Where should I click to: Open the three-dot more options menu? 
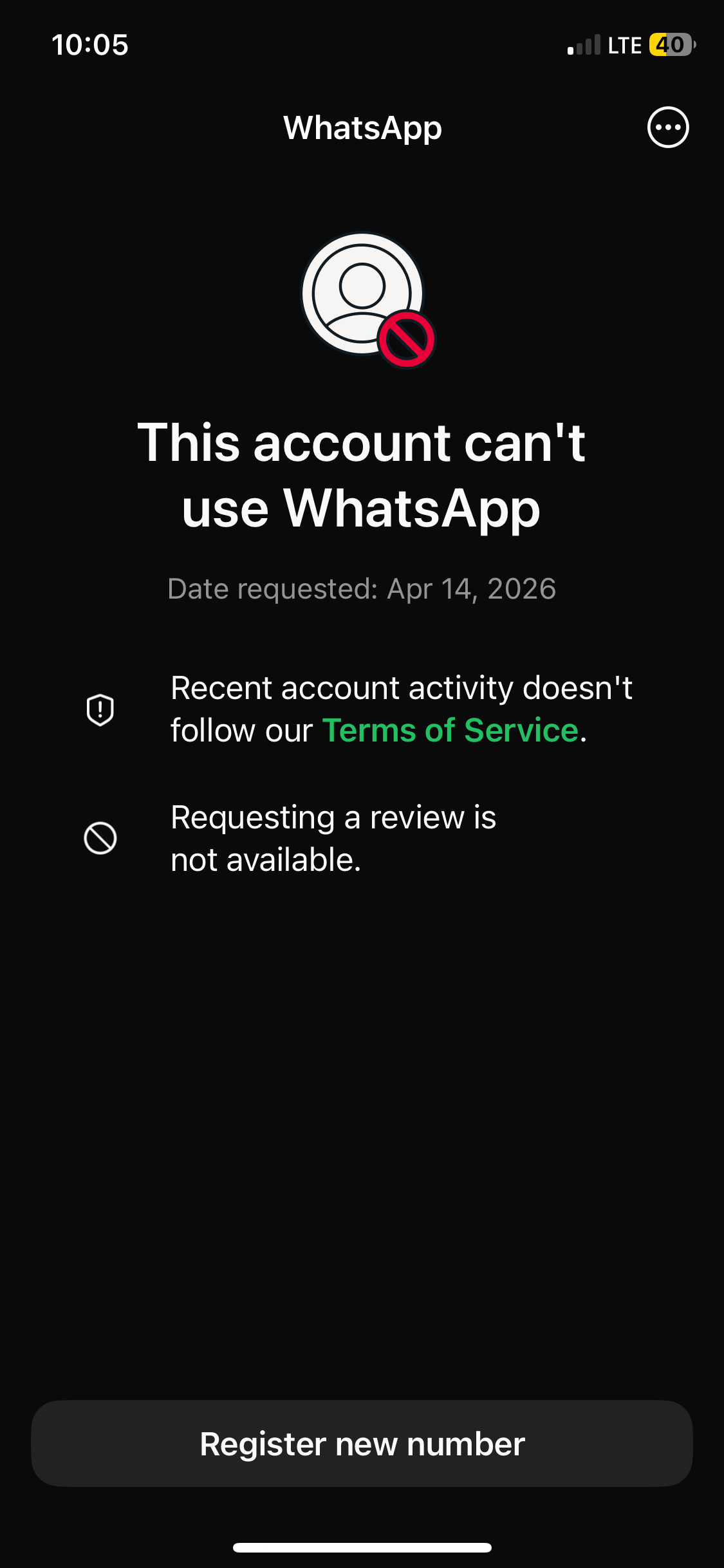[x=667, y=127]
